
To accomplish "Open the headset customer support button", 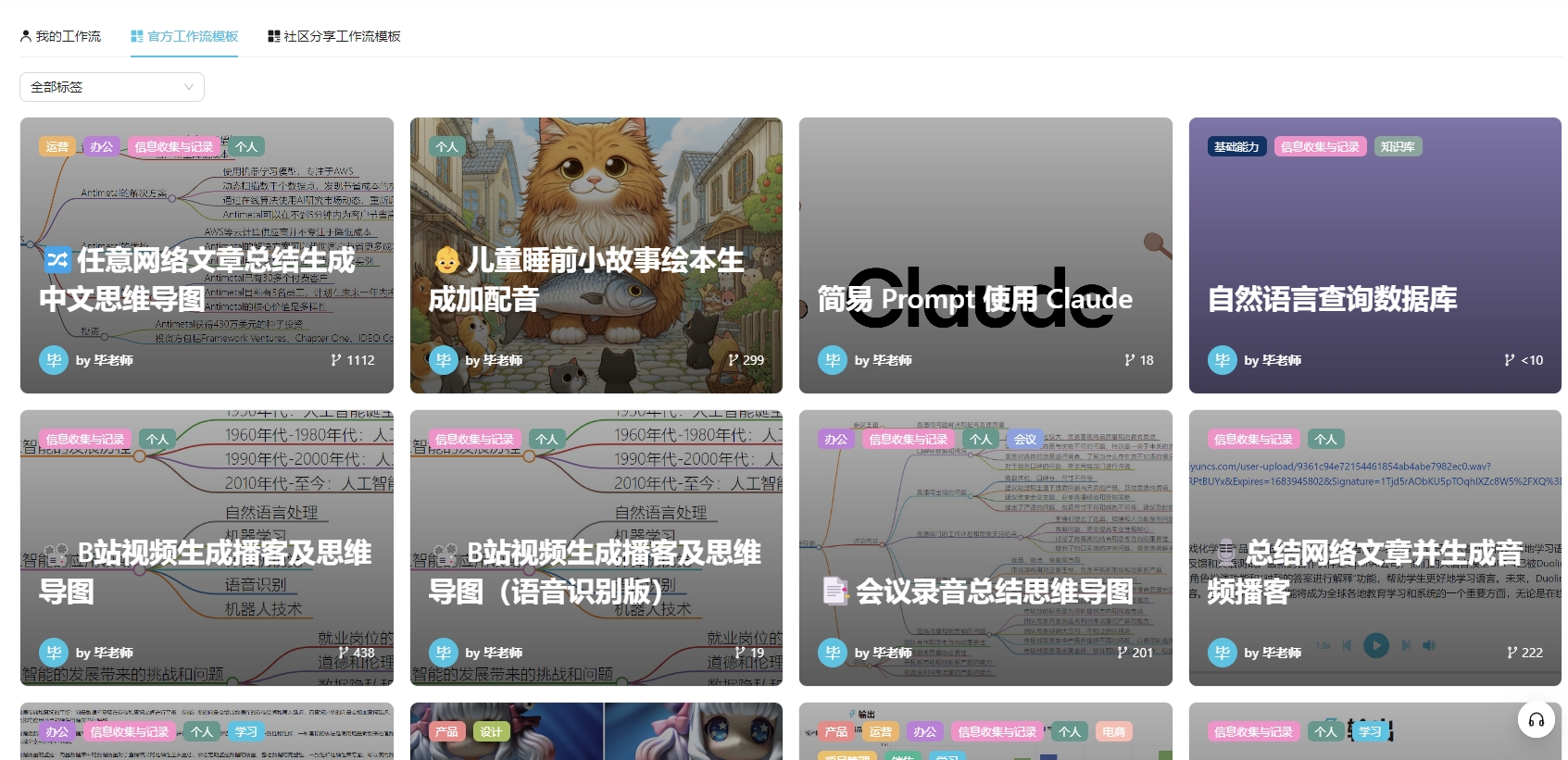I will (1536, 720).
